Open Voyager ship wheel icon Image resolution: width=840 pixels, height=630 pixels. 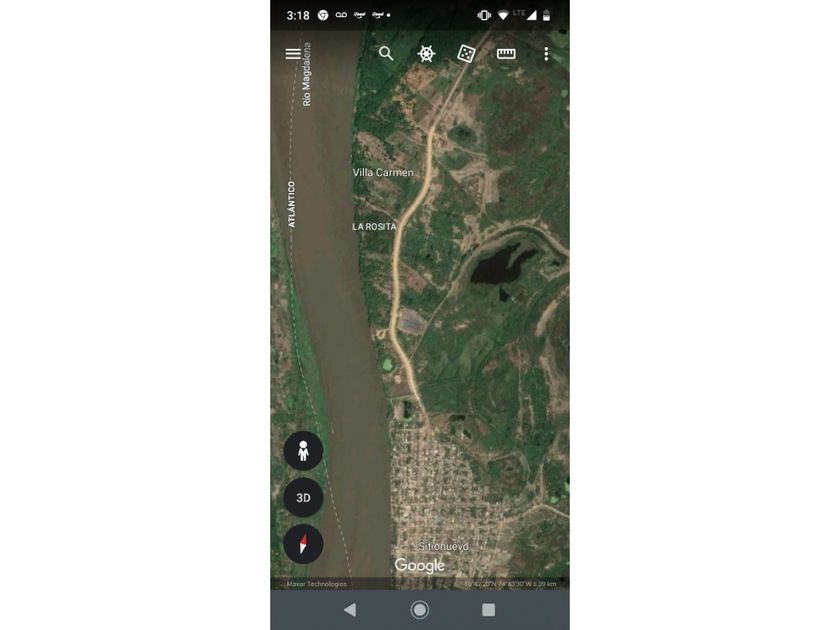coord(426,54)
